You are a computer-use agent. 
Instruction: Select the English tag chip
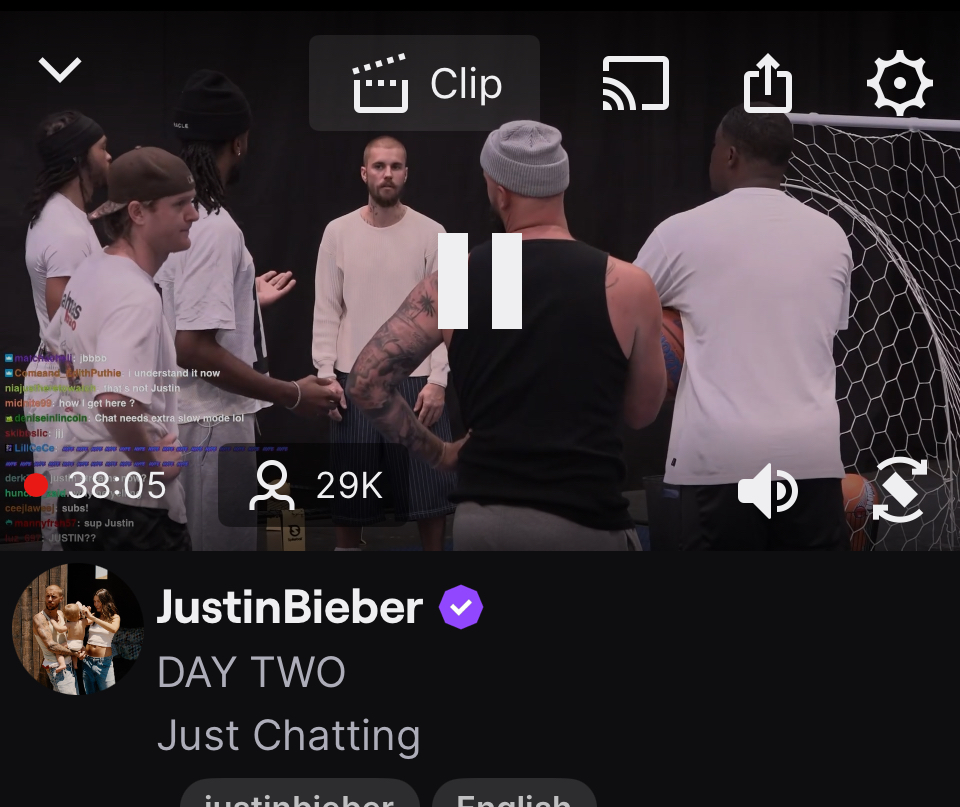[514, 795]
